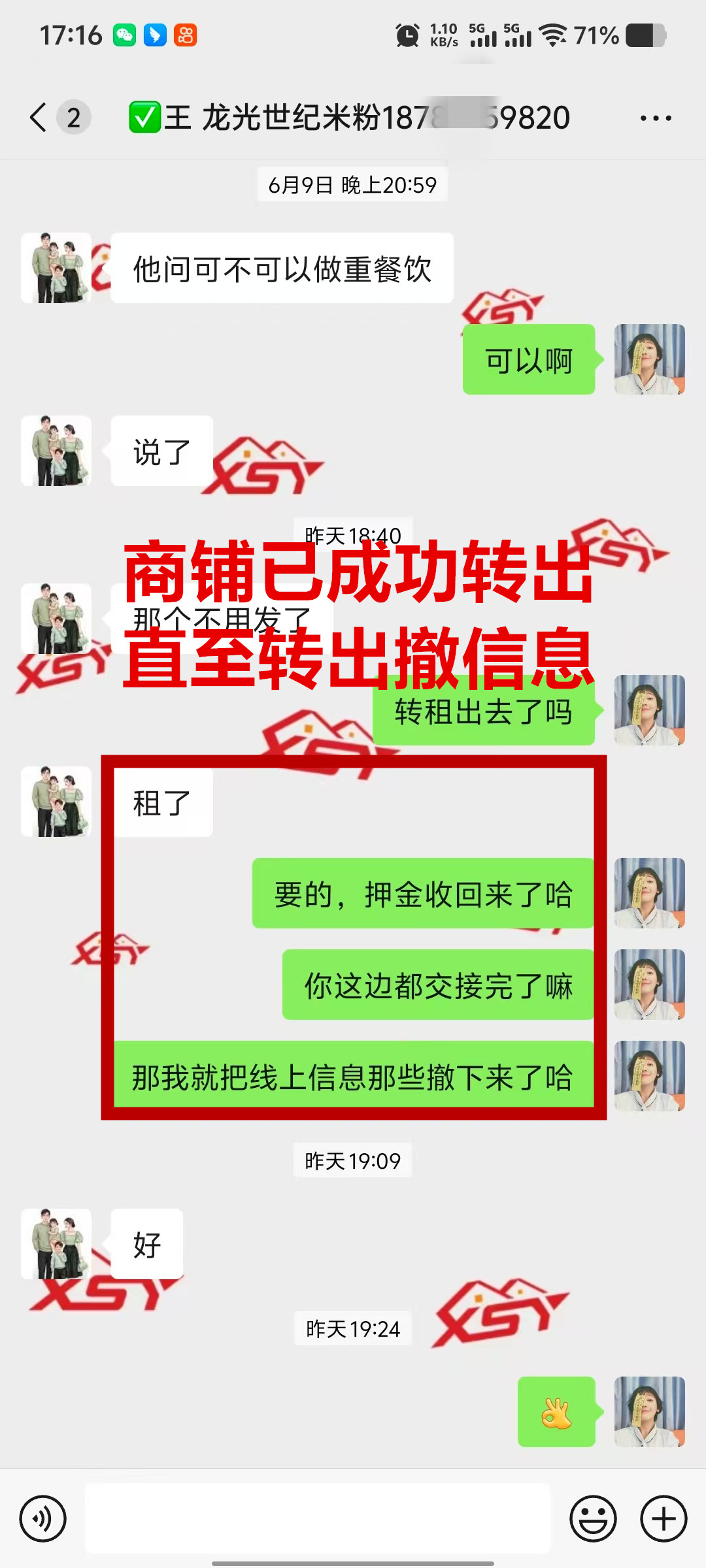
Task: Open the plus attachments menu
Action: (663, 1518)
